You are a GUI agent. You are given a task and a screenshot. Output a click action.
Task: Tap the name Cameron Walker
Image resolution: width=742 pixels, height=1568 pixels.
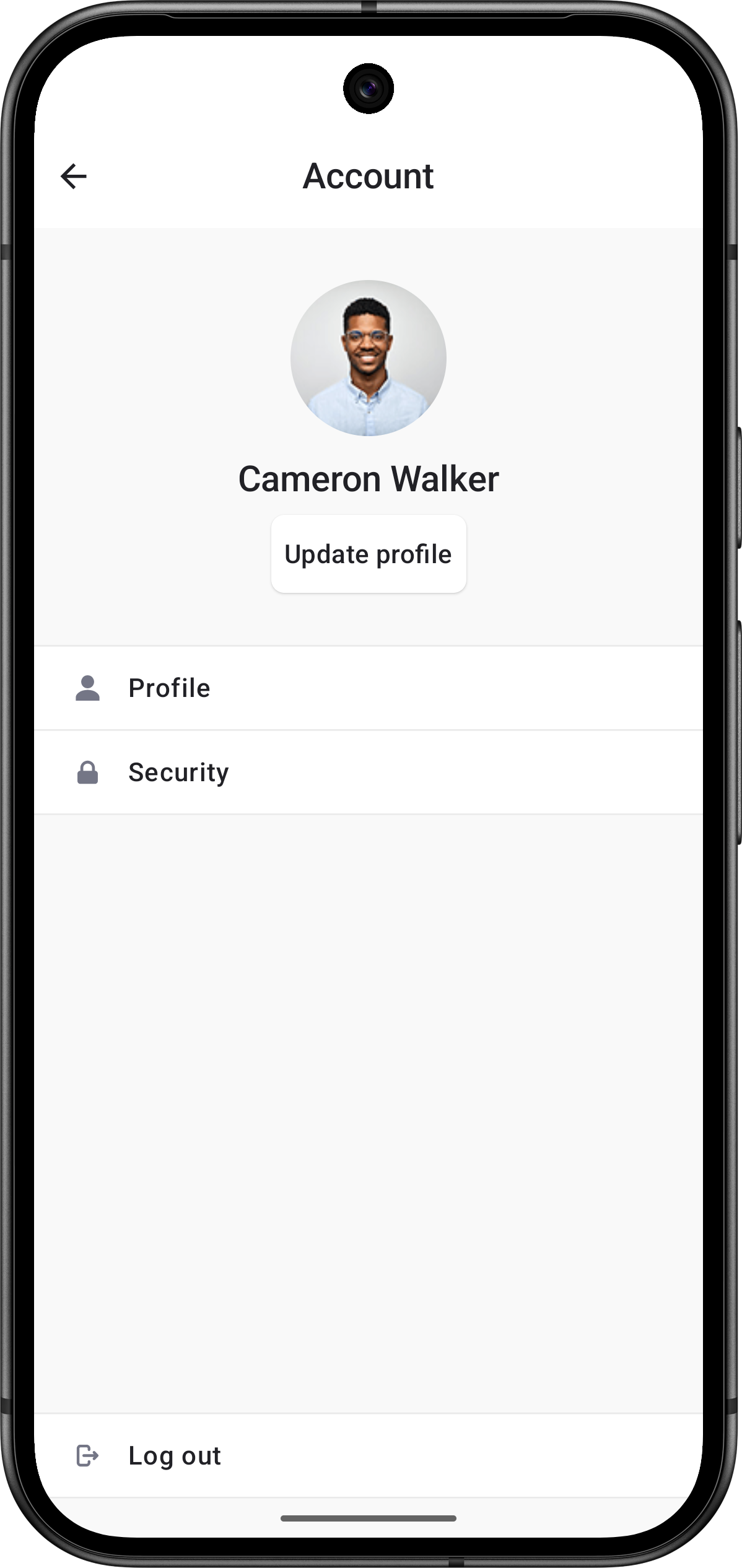click(x=369, y=478)
